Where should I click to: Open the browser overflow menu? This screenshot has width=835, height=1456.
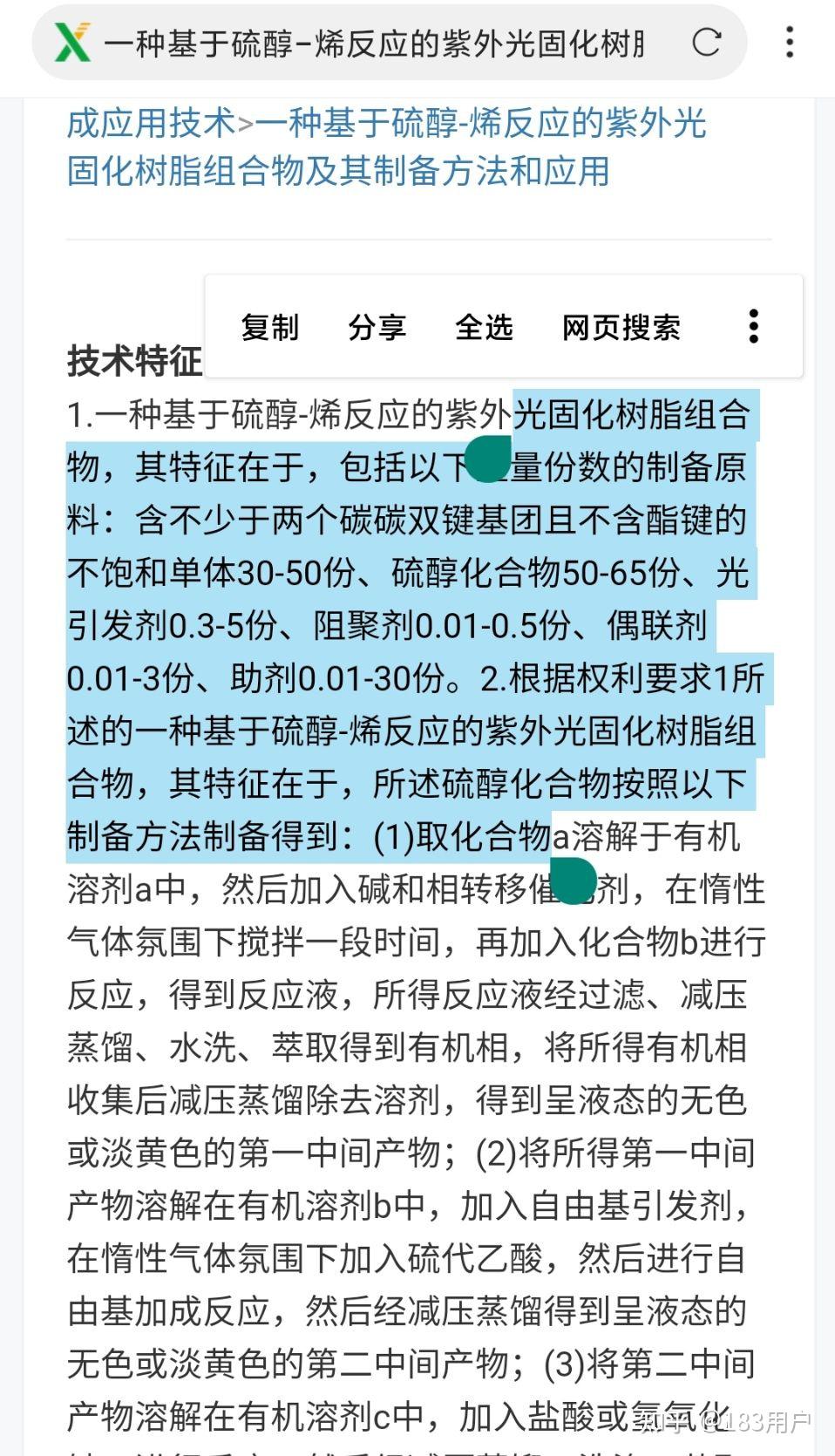790,42
